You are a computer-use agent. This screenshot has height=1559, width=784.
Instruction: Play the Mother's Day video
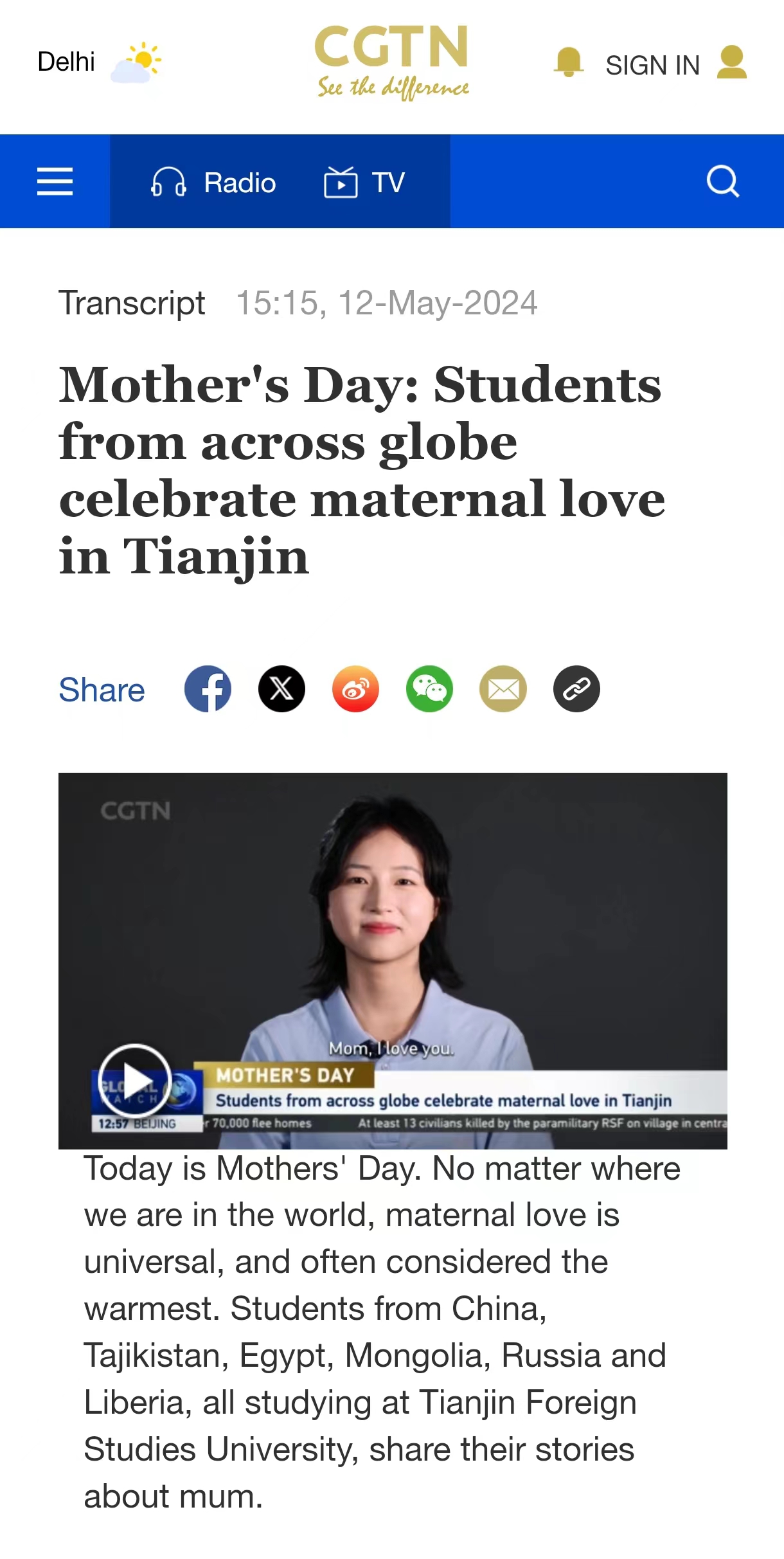pyautogui.click(x=135, y=1080)
